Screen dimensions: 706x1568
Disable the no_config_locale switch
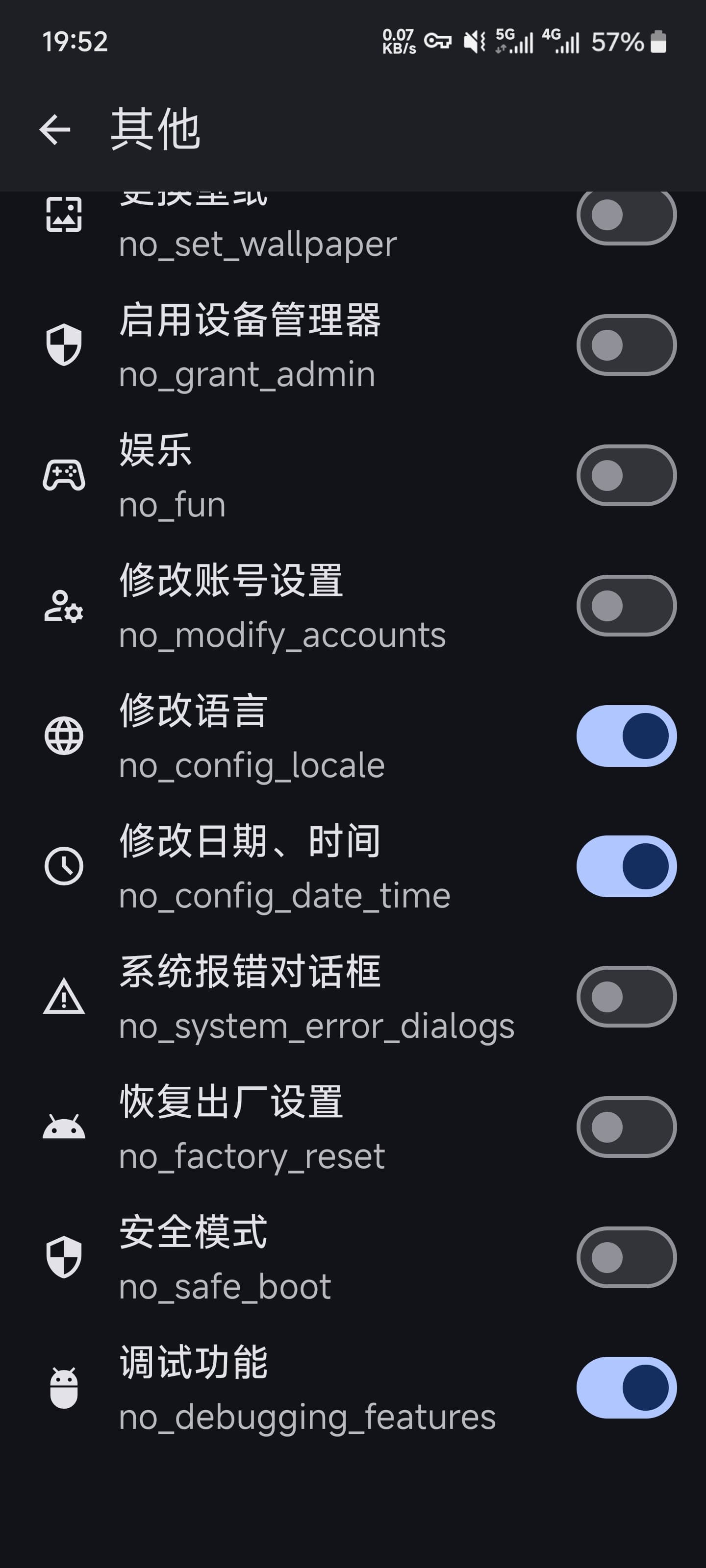[626, 736]
